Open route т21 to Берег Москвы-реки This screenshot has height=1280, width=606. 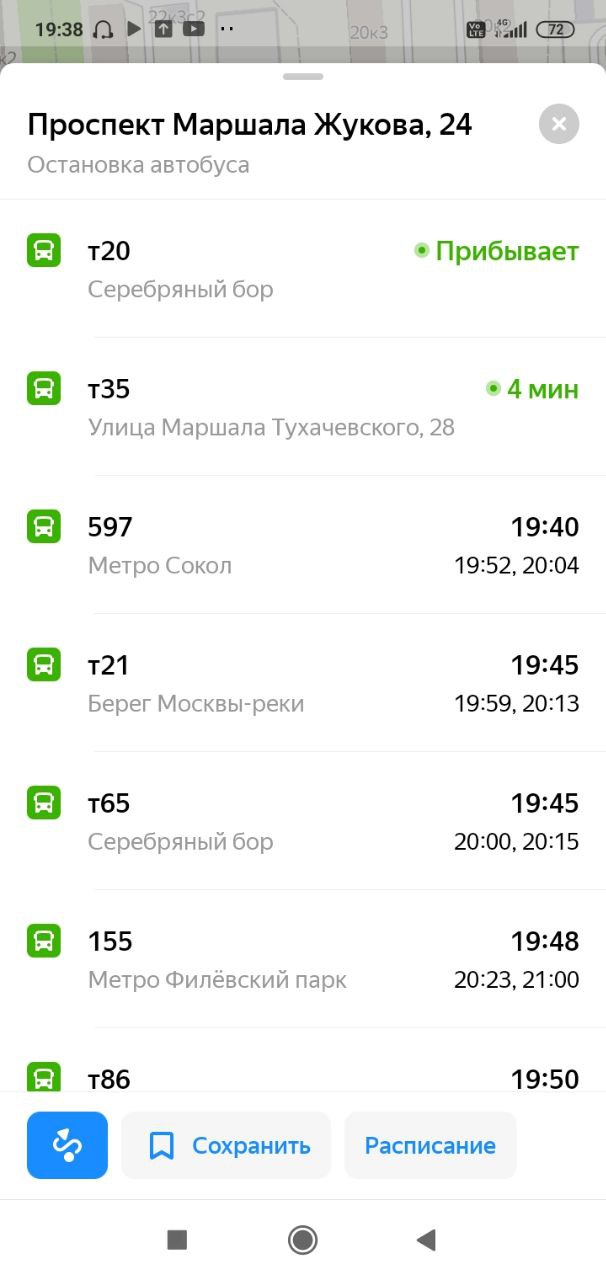pos(303,683)
